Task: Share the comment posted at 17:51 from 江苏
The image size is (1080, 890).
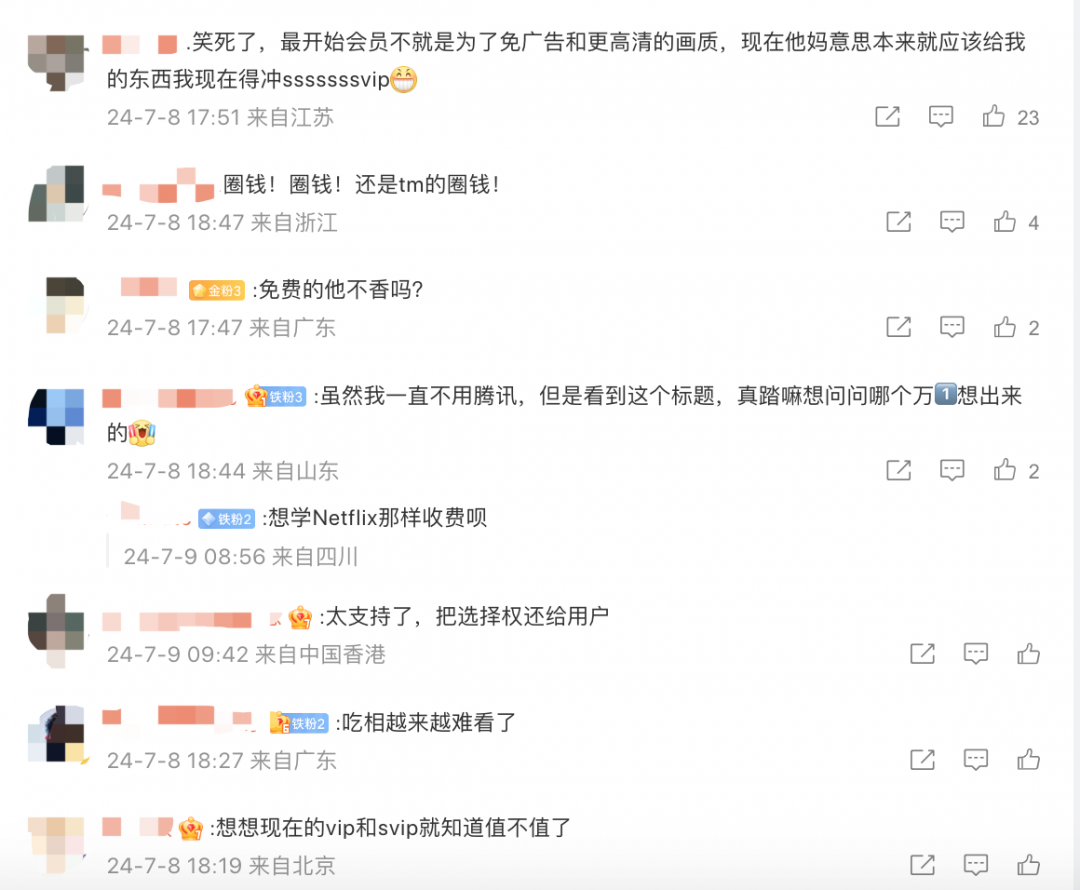Action: [x=887, y=117]
